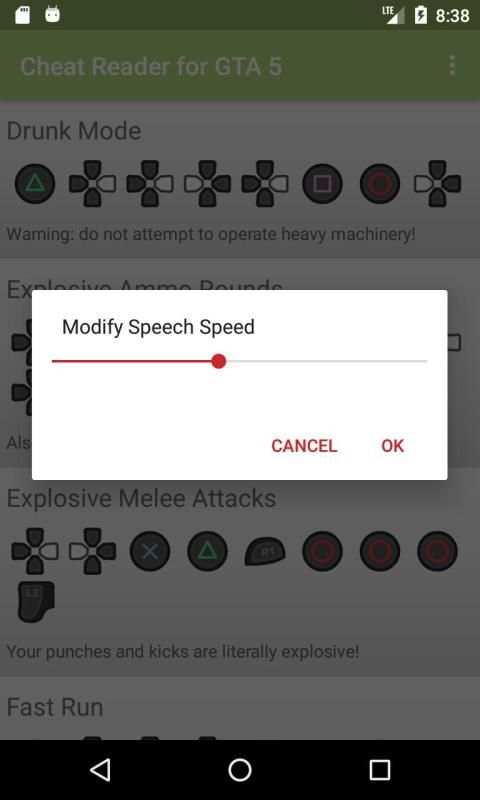Confirm speech speed with OK

click(392, 445)
